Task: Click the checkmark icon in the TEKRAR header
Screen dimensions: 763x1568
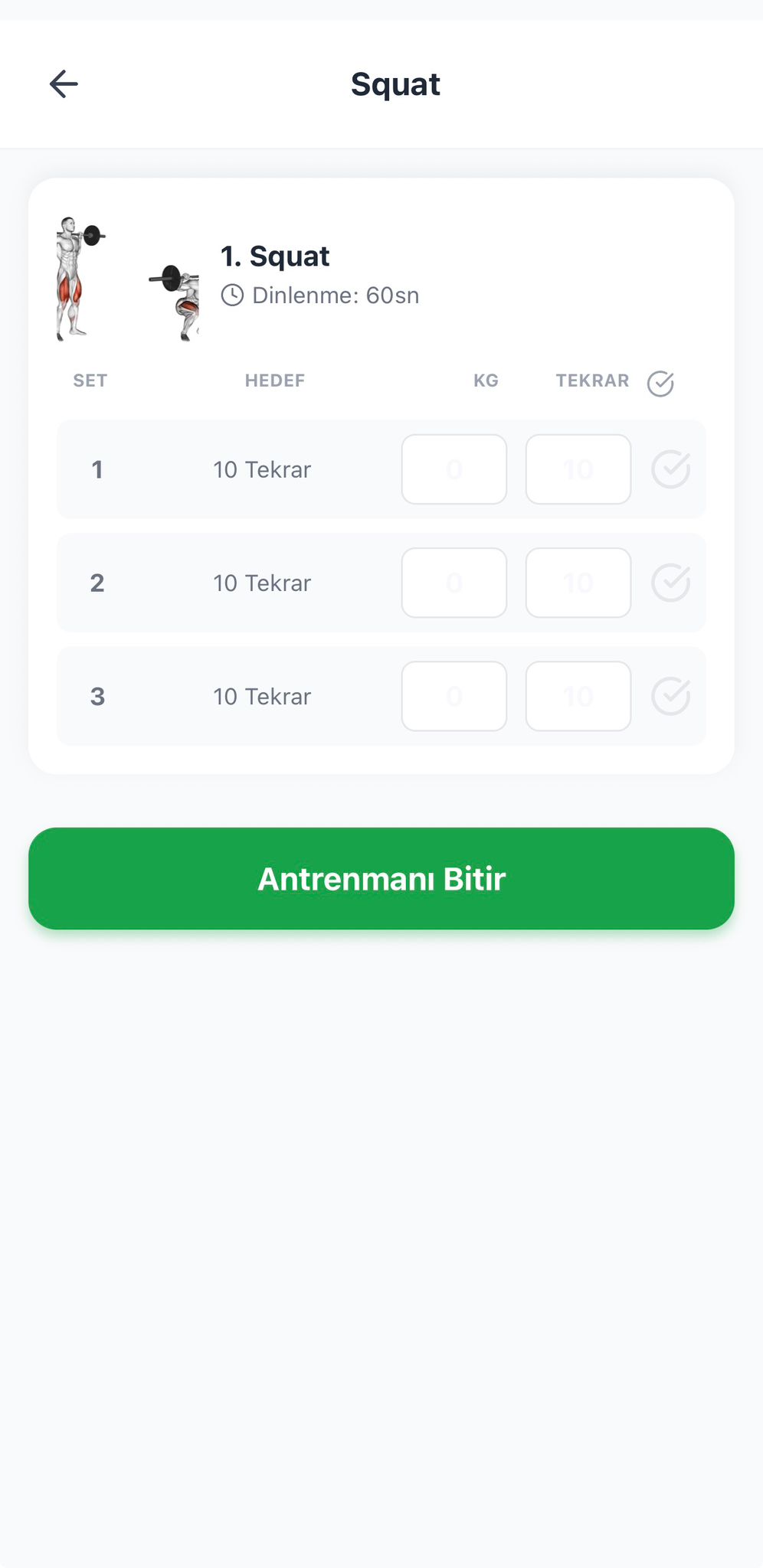Action: pos(662,381)
